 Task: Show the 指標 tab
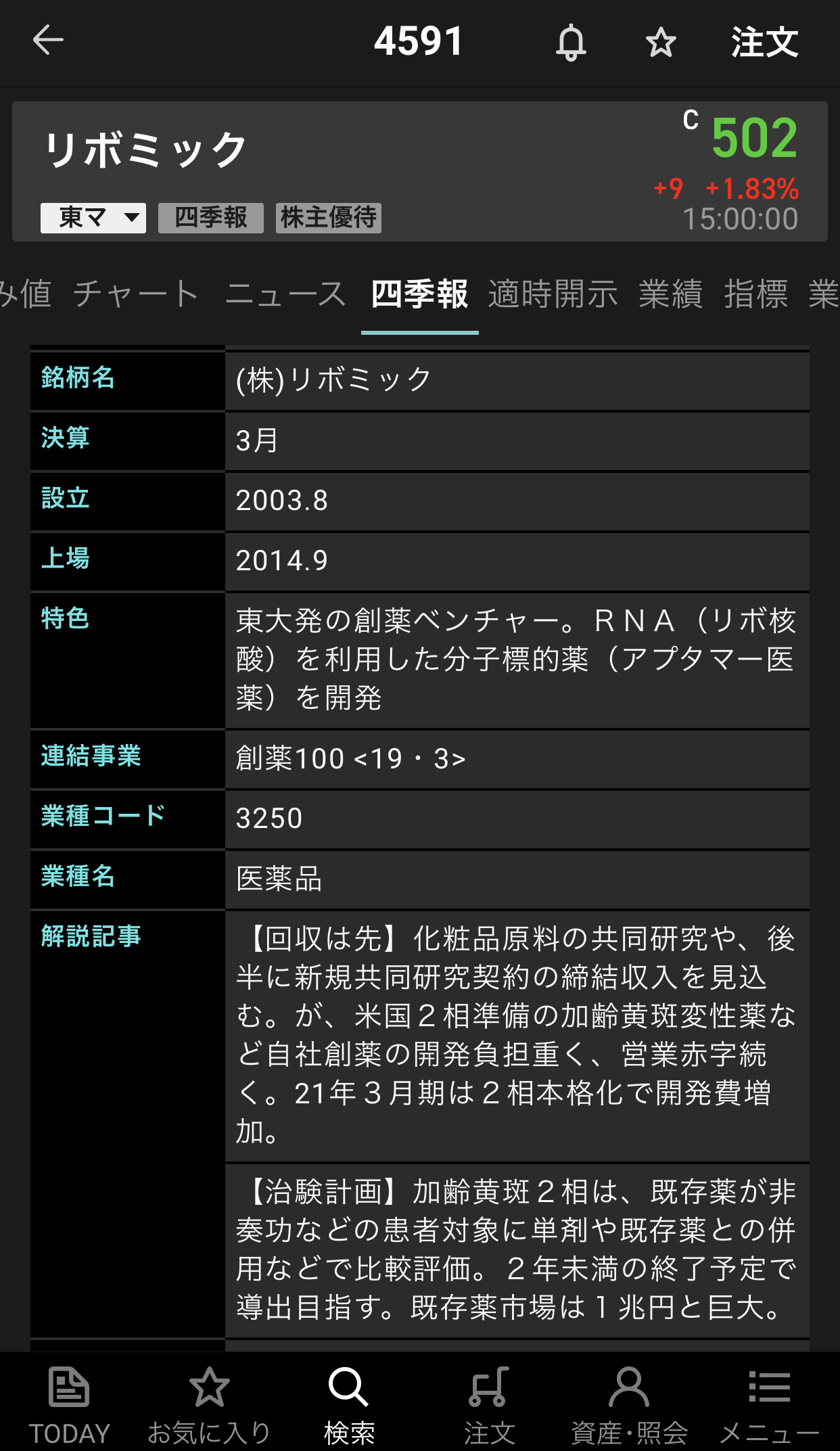(755, 294)
